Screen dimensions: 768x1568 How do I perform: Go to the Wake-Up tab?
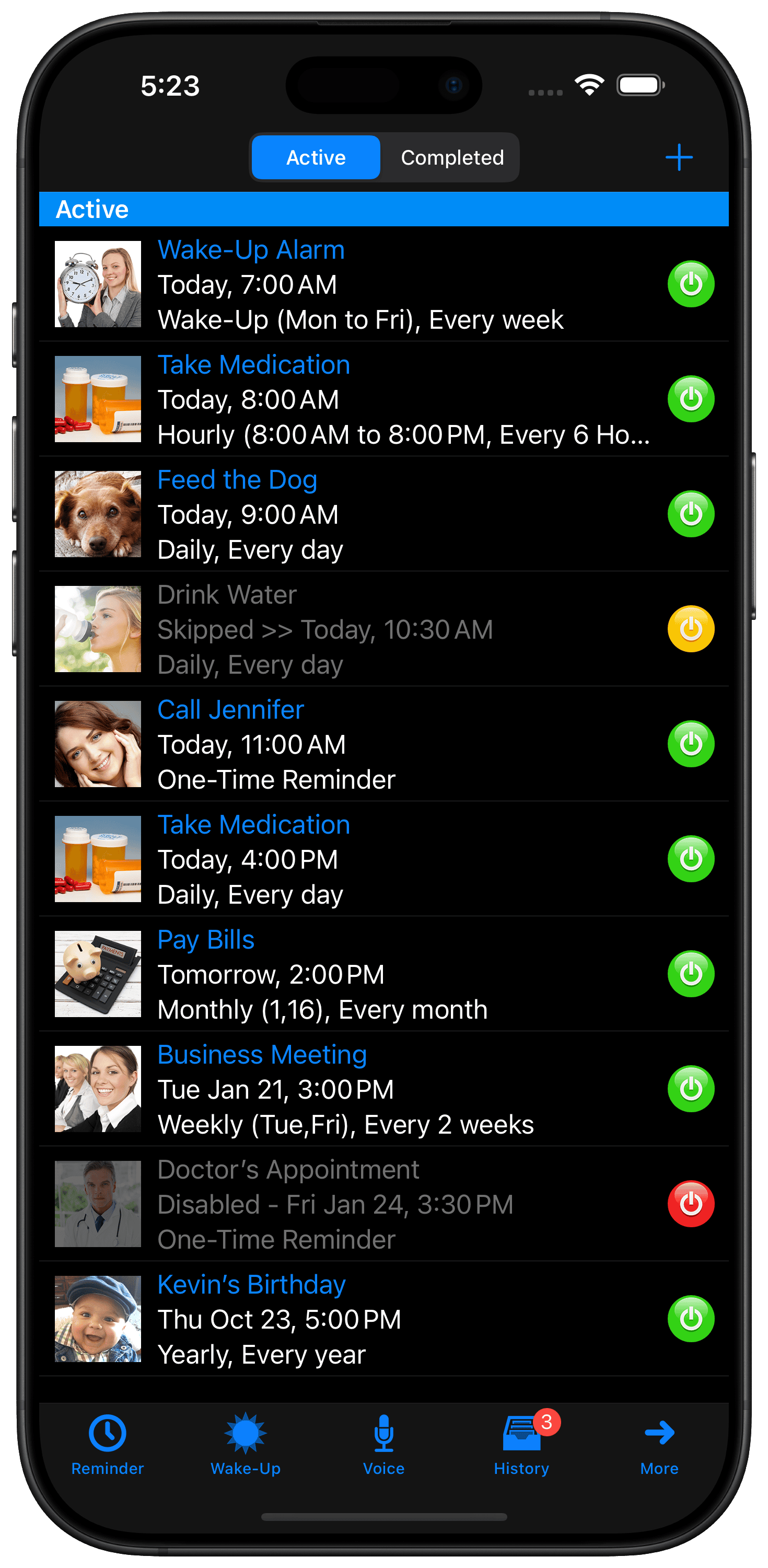point(245,1445)
